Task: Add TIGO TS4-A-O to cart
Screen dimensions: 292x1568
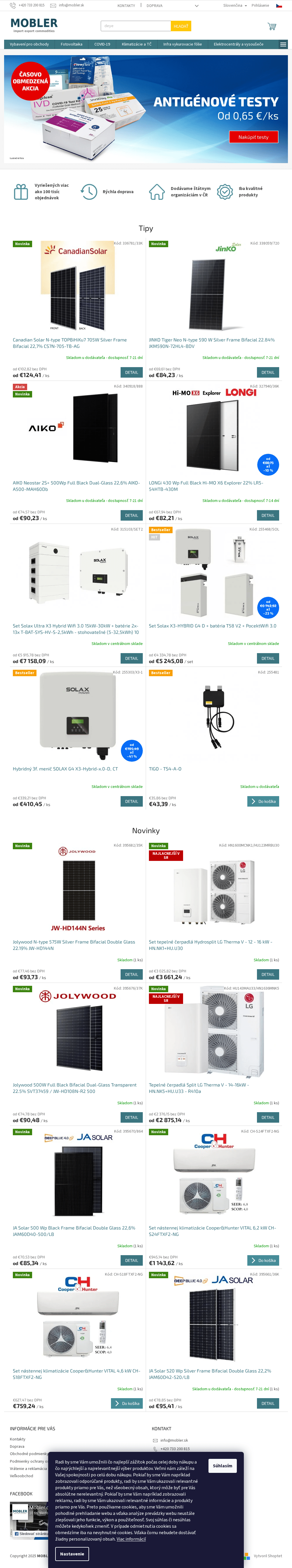Action: (x=263, y=801)
